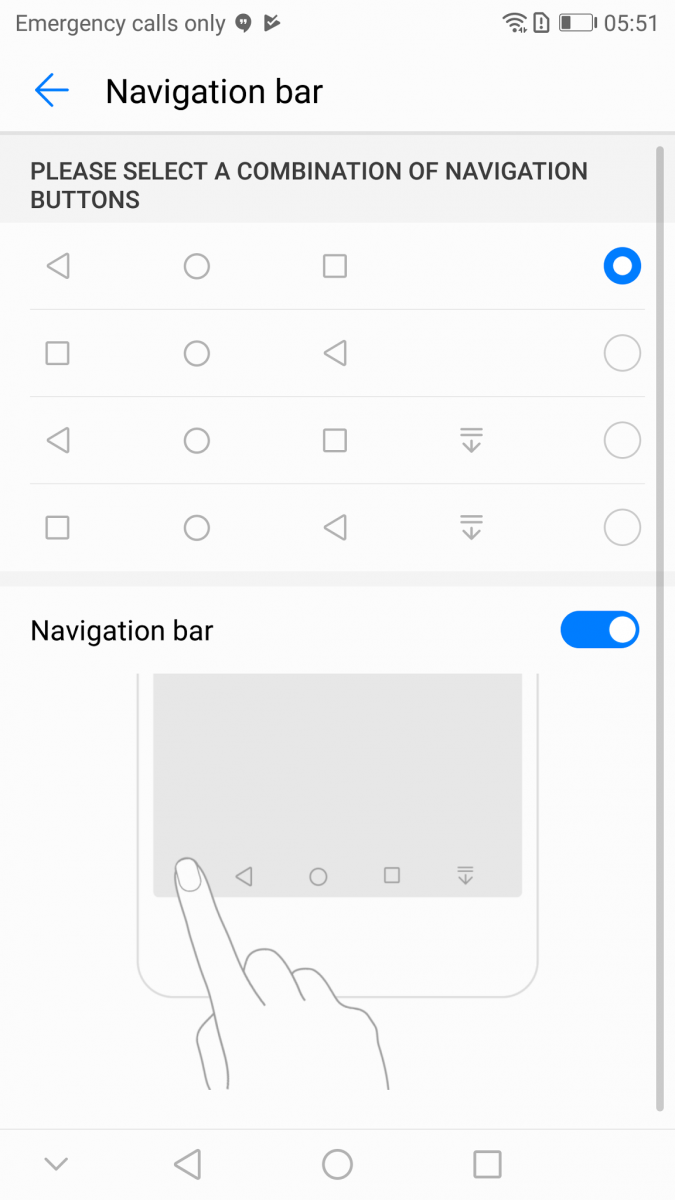Hide the navigation bar with the down chevron

coord(56,1163)
